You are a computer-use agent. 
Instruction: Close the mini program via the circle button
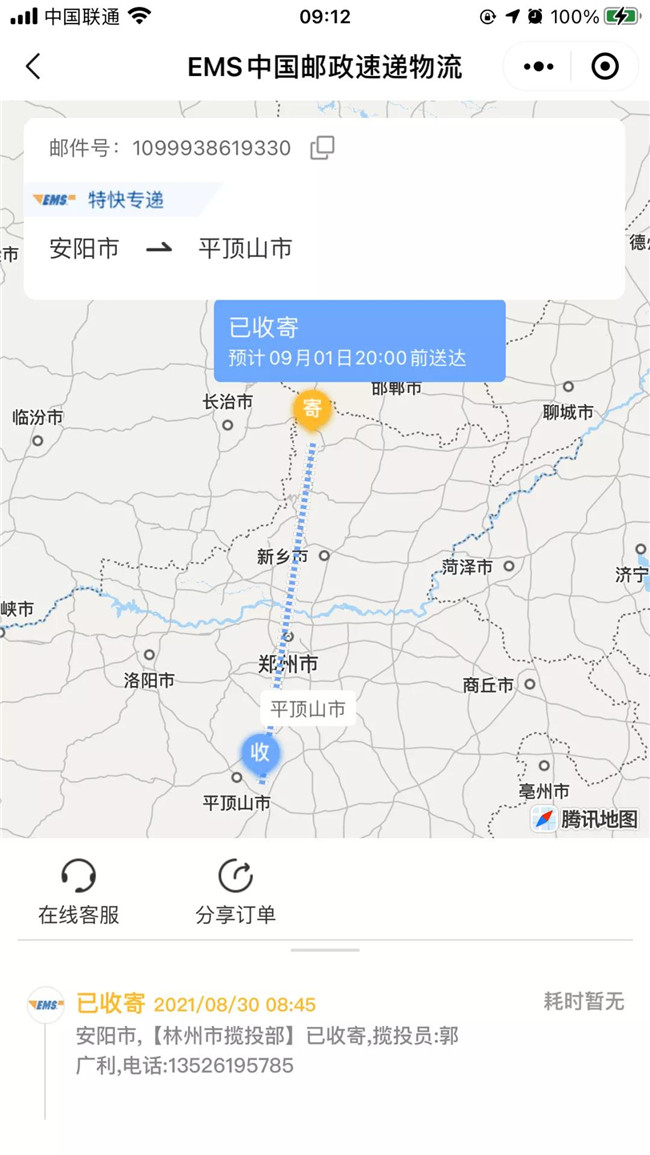pyautogui.click(x=605, y=67)
